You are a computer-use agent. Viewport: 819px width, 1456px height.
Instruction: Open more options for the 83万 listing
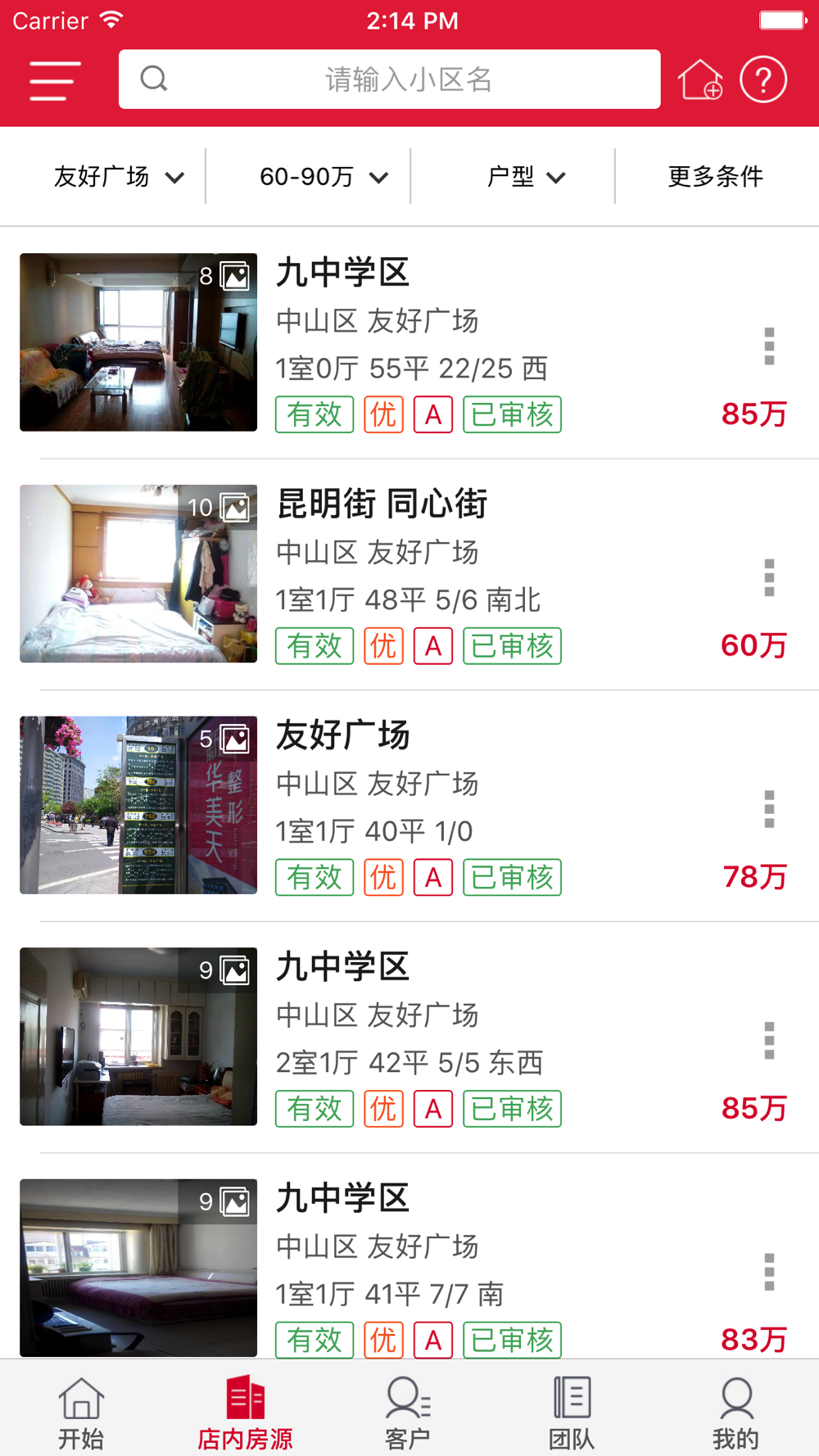click(x=769, y=1272)
